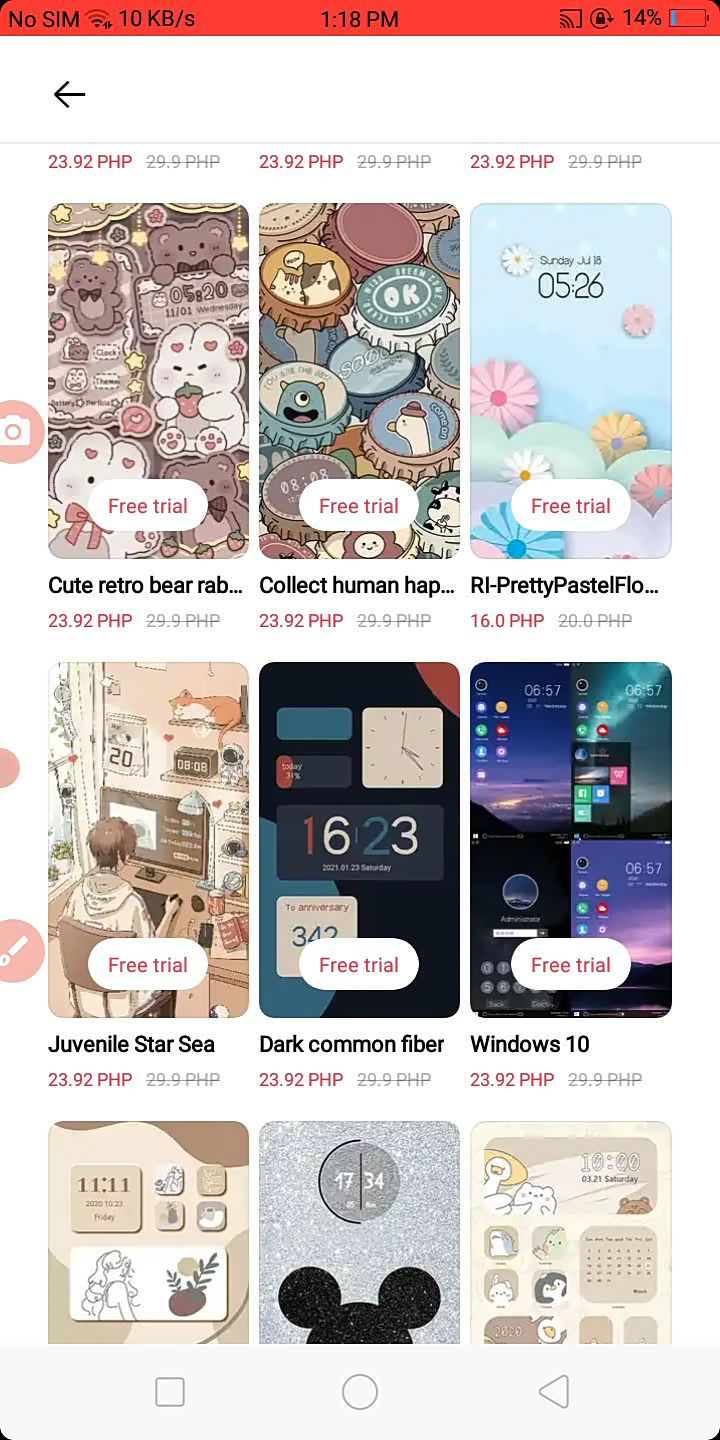Screen dimensions: 720x1440
Task: Try the RI-PrettyPastelFlowers theme for free
Action: coord(570,506)
